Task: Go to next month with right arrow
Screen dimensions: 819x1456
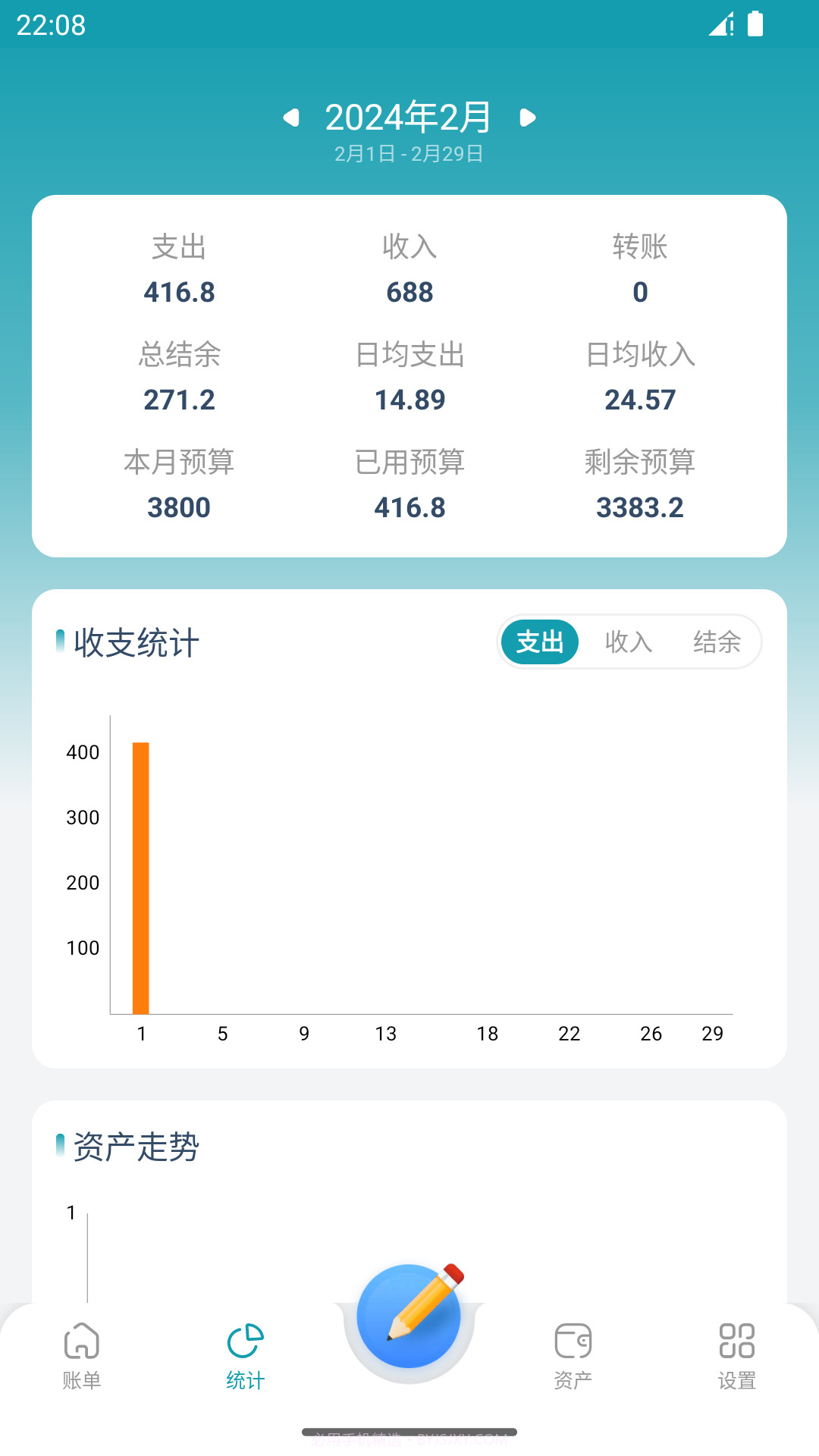Action: [x=529, y=118]
